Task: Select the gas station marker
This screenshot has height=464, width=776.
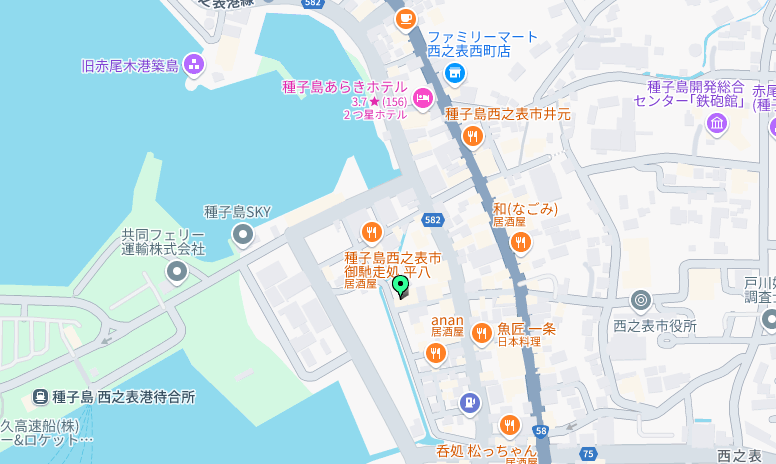Action: click(x=468, y=402)
